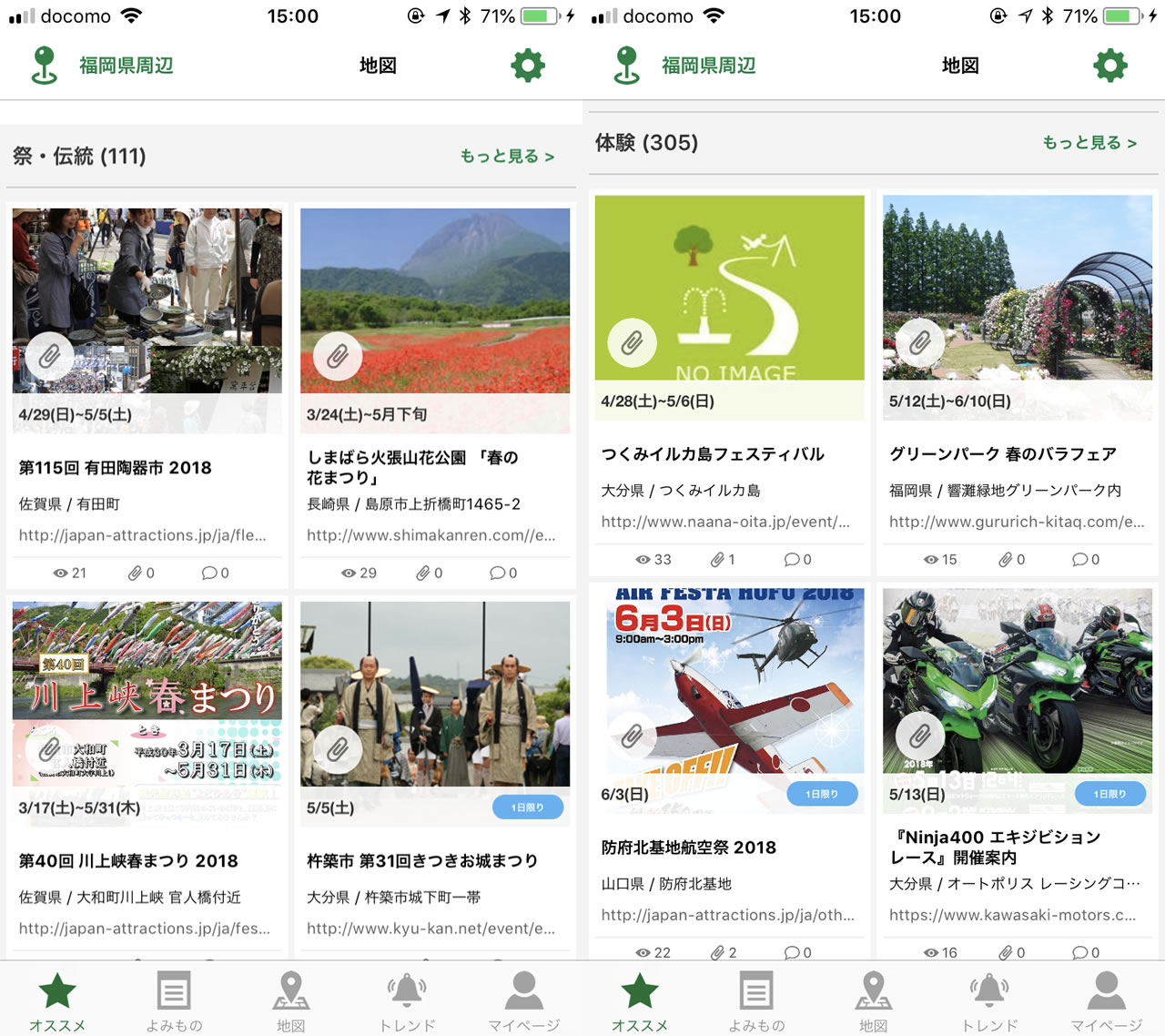The width and height of the screenshot is (1165, 1036).
Task: Open the kawasaki-motors link of Ninja400 event
Action: 1012,915
